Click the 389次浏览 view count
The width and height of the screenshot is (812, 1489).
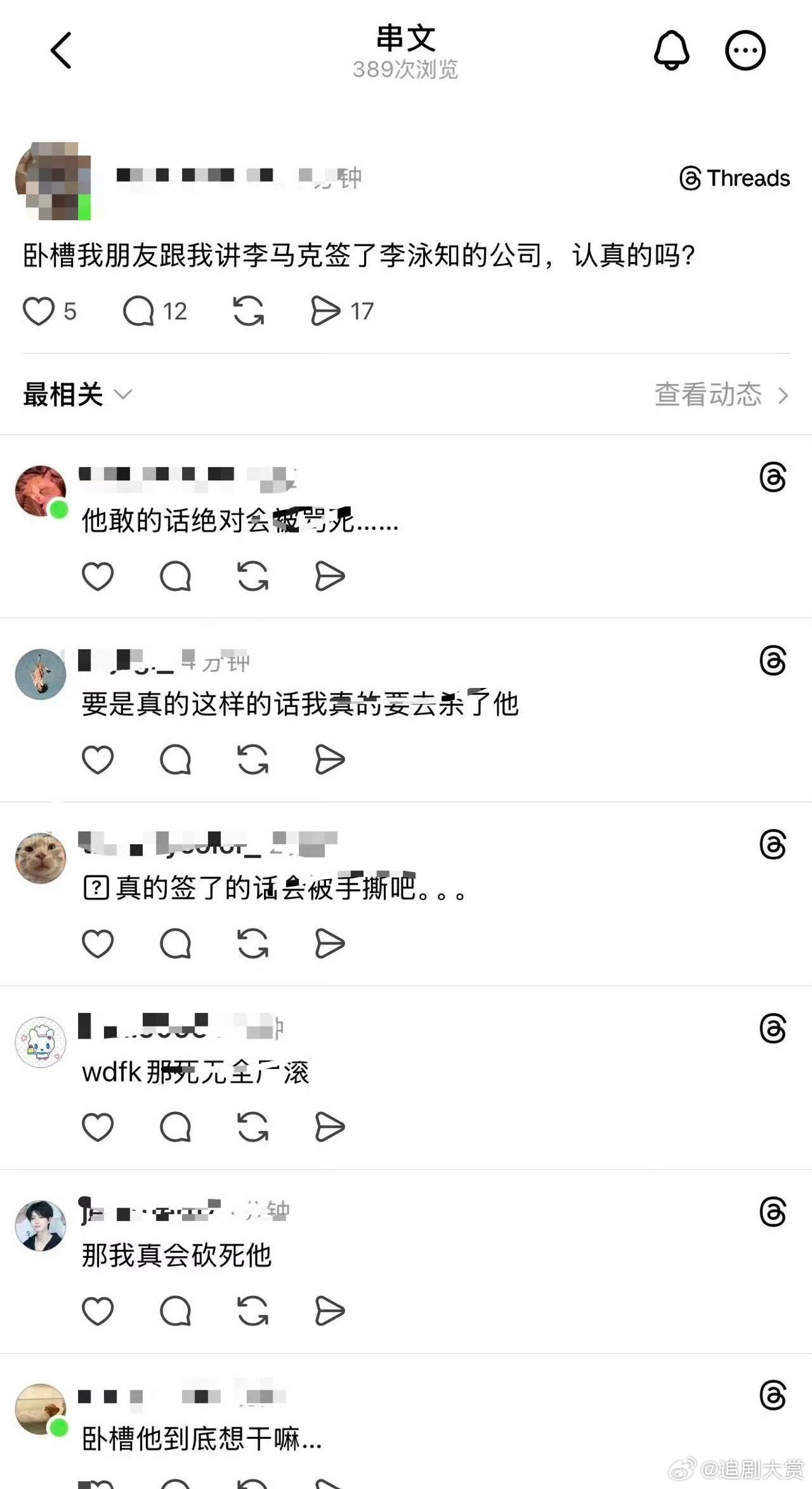(406, 71)
